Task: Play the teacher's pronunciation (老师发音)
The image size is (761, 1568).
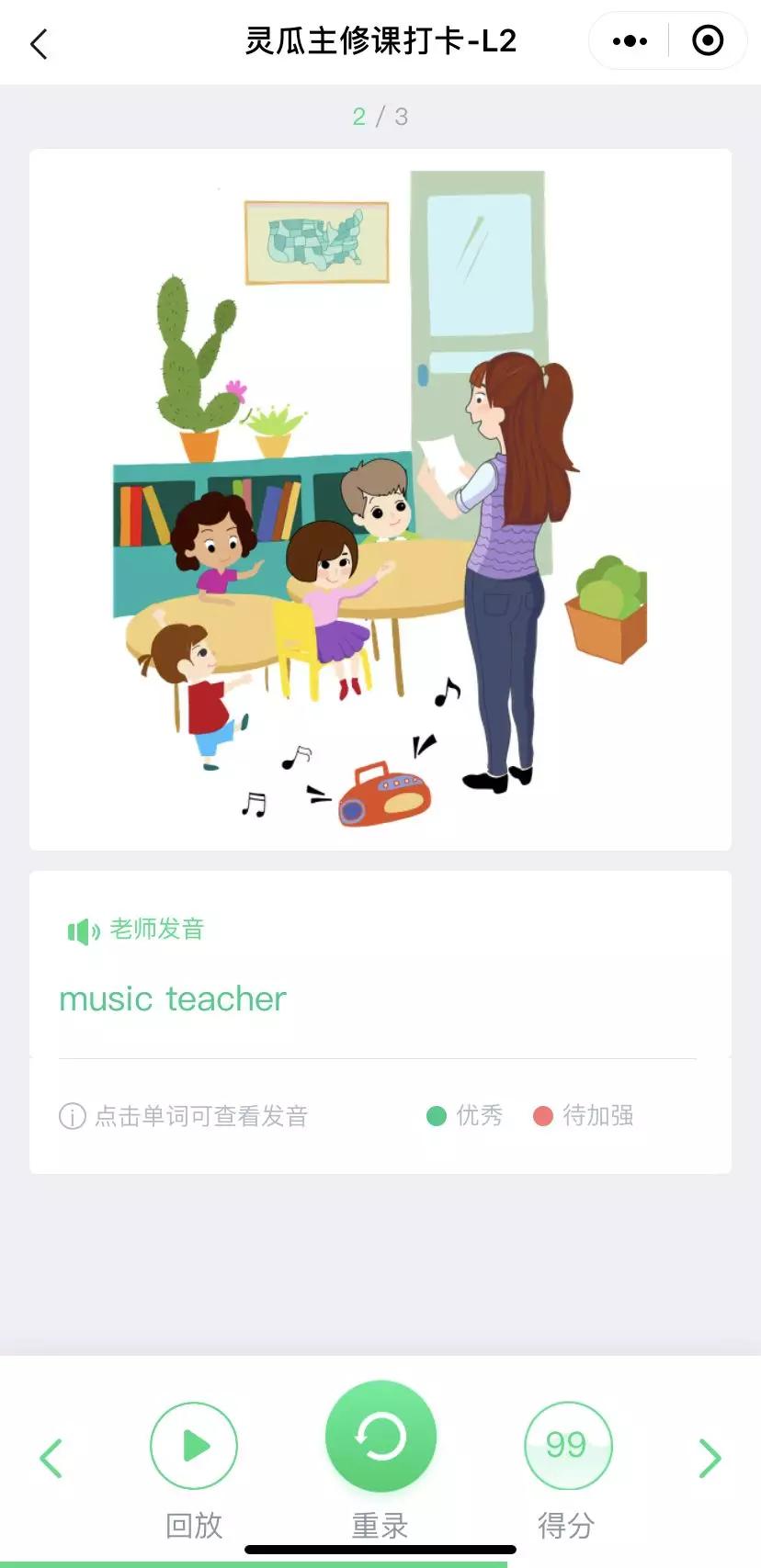Action: [x=136, y=930]
